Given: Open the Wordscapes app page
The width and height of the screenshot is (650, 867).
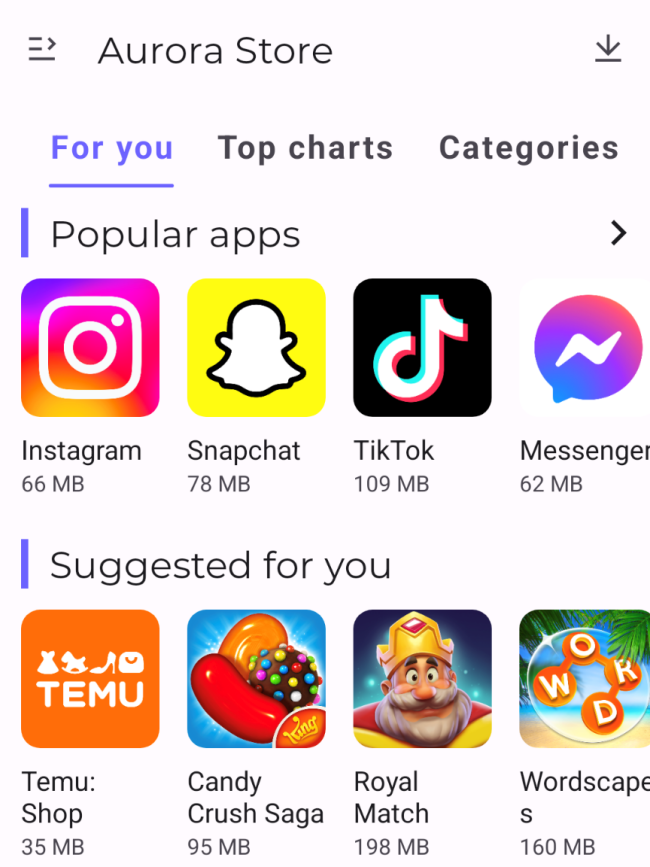Looking at the screenshot, I should [x=585, y=679].
